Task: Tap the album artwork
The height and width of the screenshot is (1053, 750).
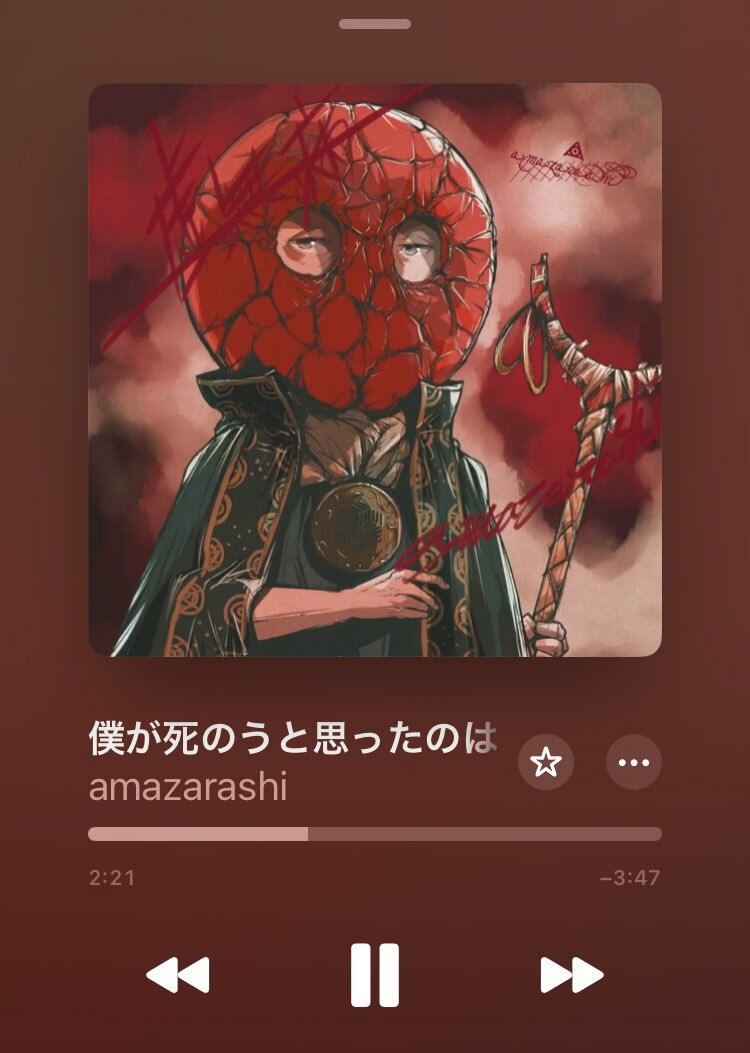Action: (375, 370)
